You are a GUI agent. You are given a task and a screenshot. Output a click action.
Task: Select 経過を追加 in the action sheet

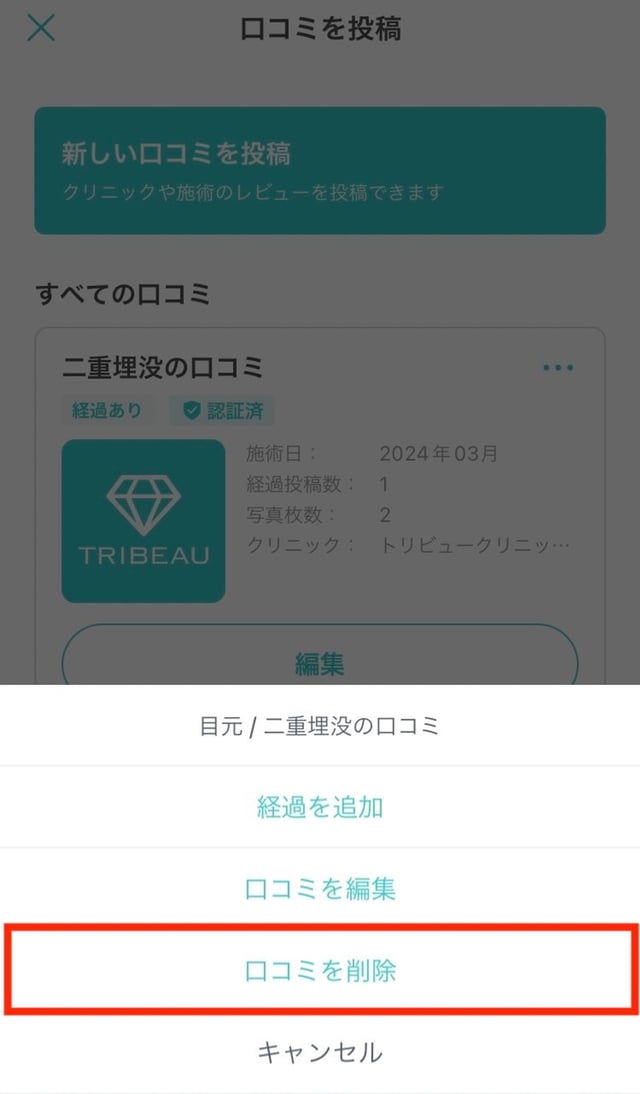pyautogui.click(x=320, y=807)
